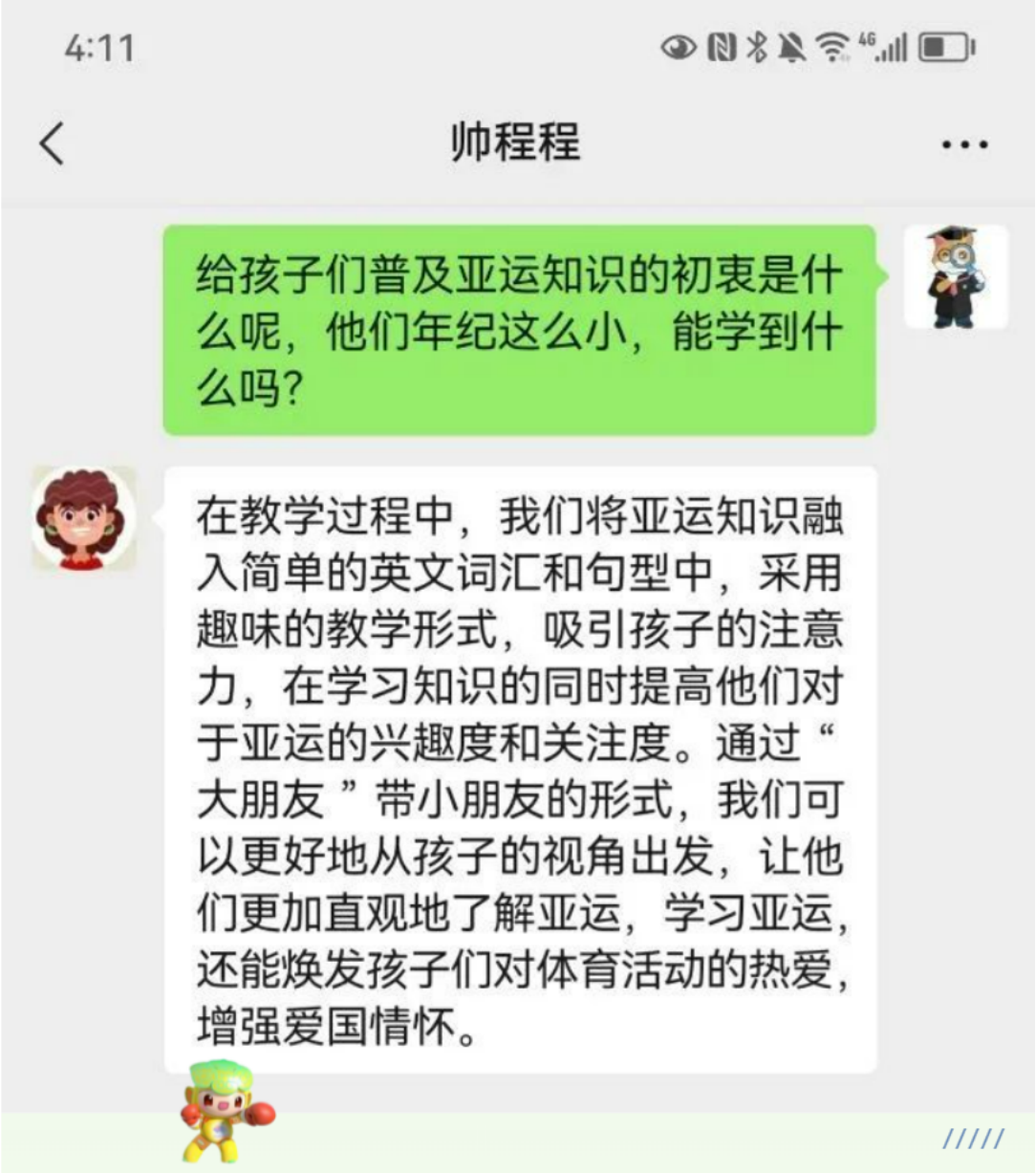Viewport: 1036px width, 1174px height.
Task: Go back from the 帅程程 chat
Action: pyautogui.click(x=53, y=144)
